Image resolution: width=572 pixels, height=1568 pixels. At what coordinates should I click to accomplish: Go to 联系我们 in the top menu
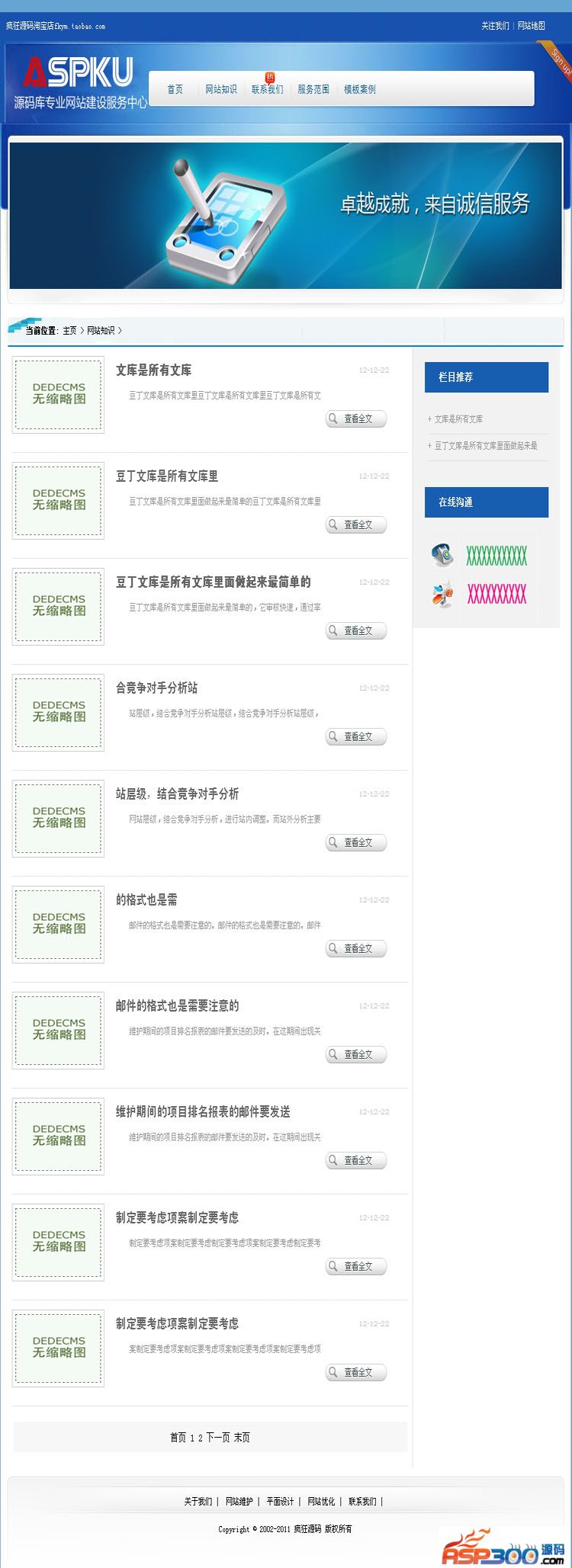[x=268, y=90]
